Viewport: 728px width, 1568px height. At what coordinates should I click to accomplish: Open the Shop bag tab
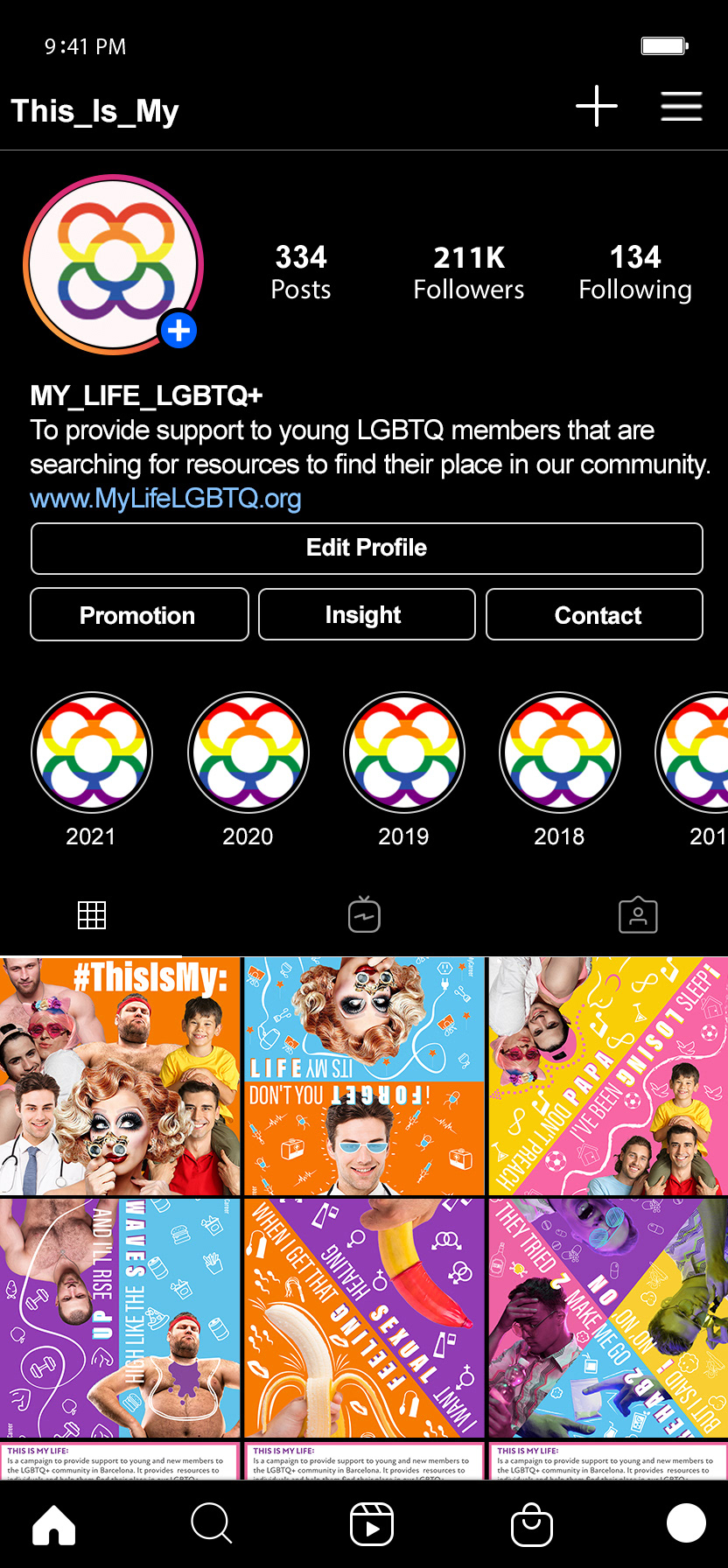[x=531, y=1524]
